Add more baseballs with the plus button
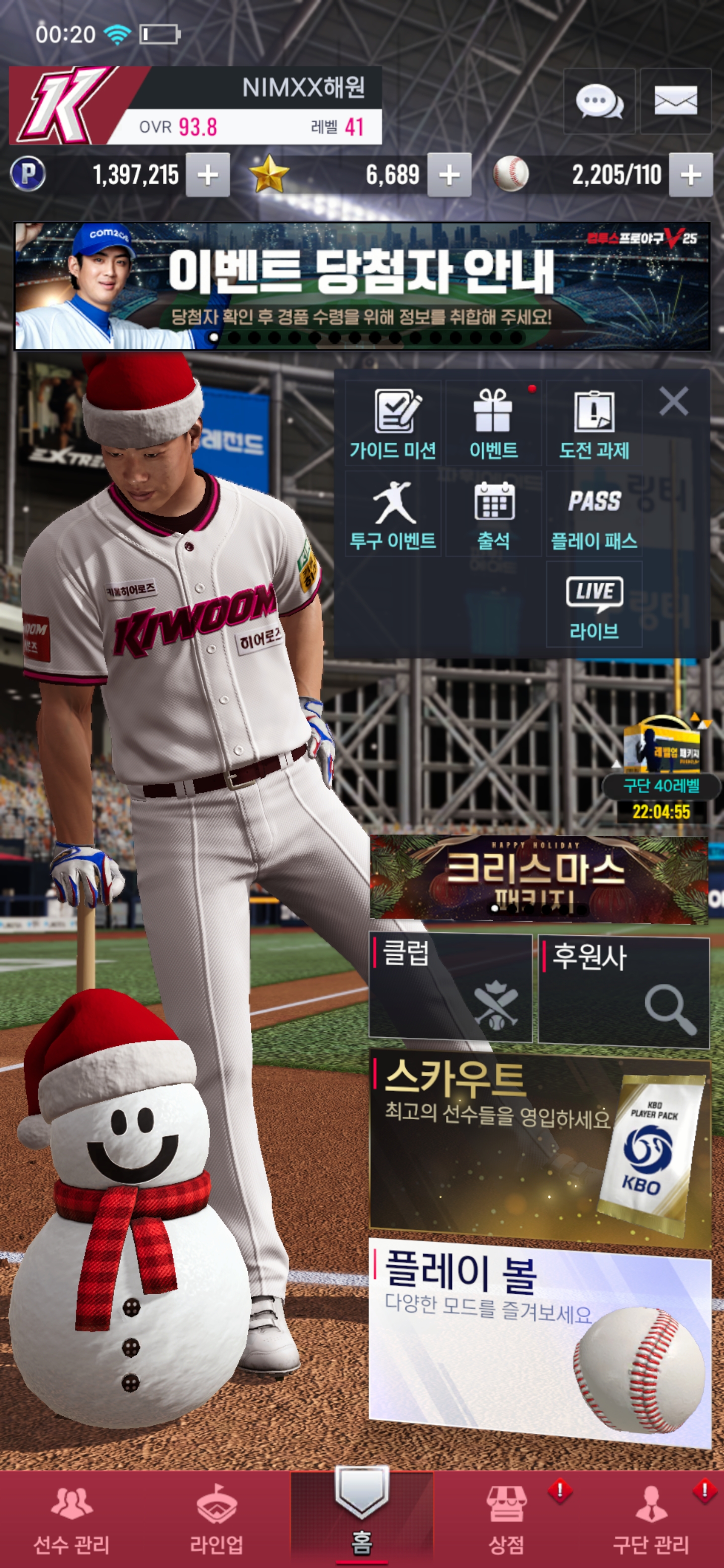The width and height of the screenshot is (724, 1568). click(x=690, y=175)
